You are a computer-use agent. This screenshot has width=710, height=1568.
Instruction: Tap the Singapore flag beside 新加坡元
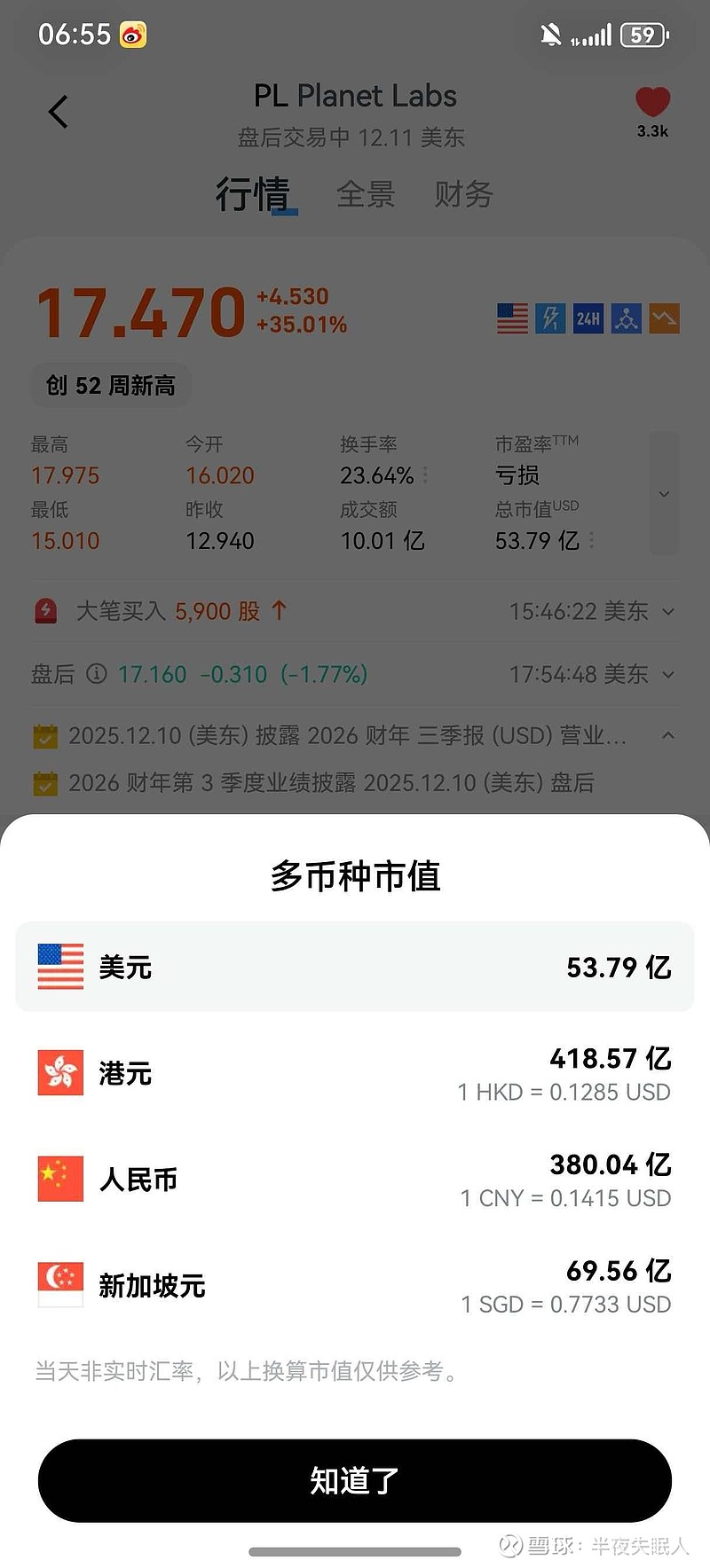(x=59, y=1284)
